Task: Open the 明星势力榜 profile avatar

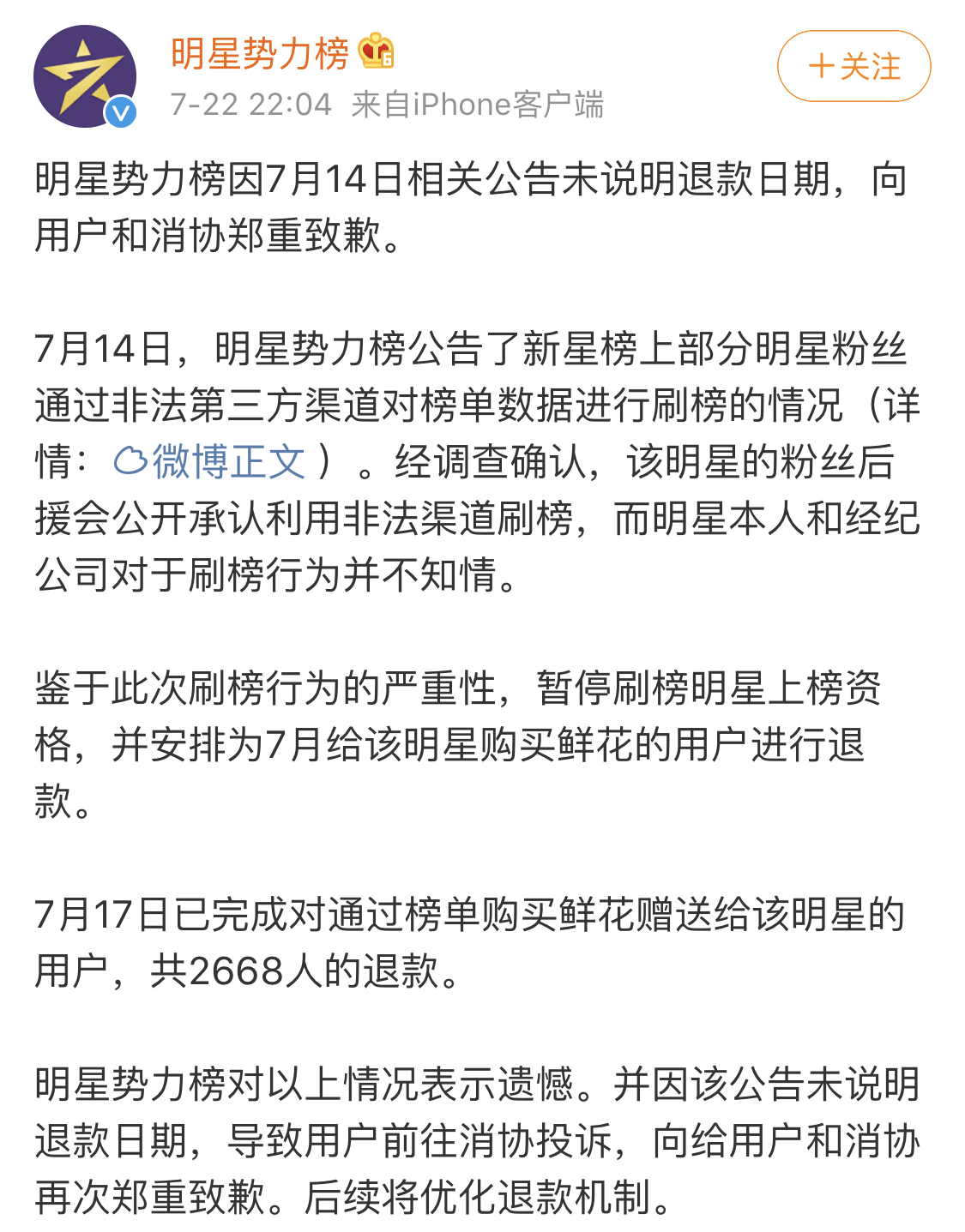Action: tap(84, 76)
